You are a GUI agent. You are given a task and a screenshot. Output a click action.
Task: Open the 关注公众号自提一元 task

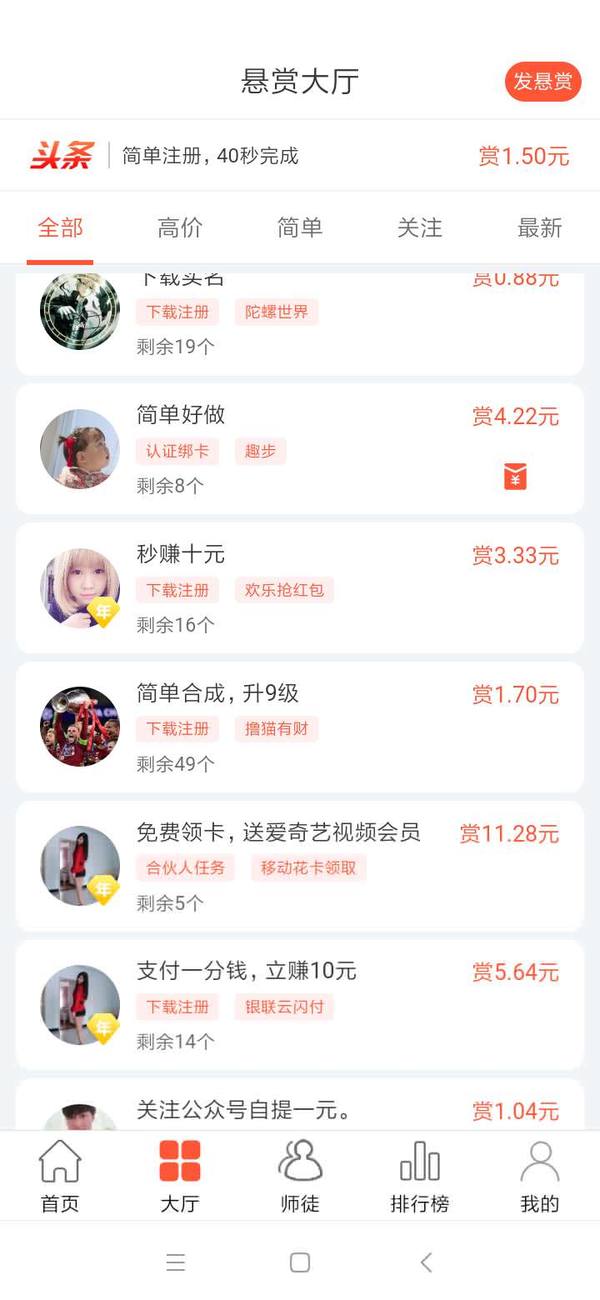(300, 1108)
